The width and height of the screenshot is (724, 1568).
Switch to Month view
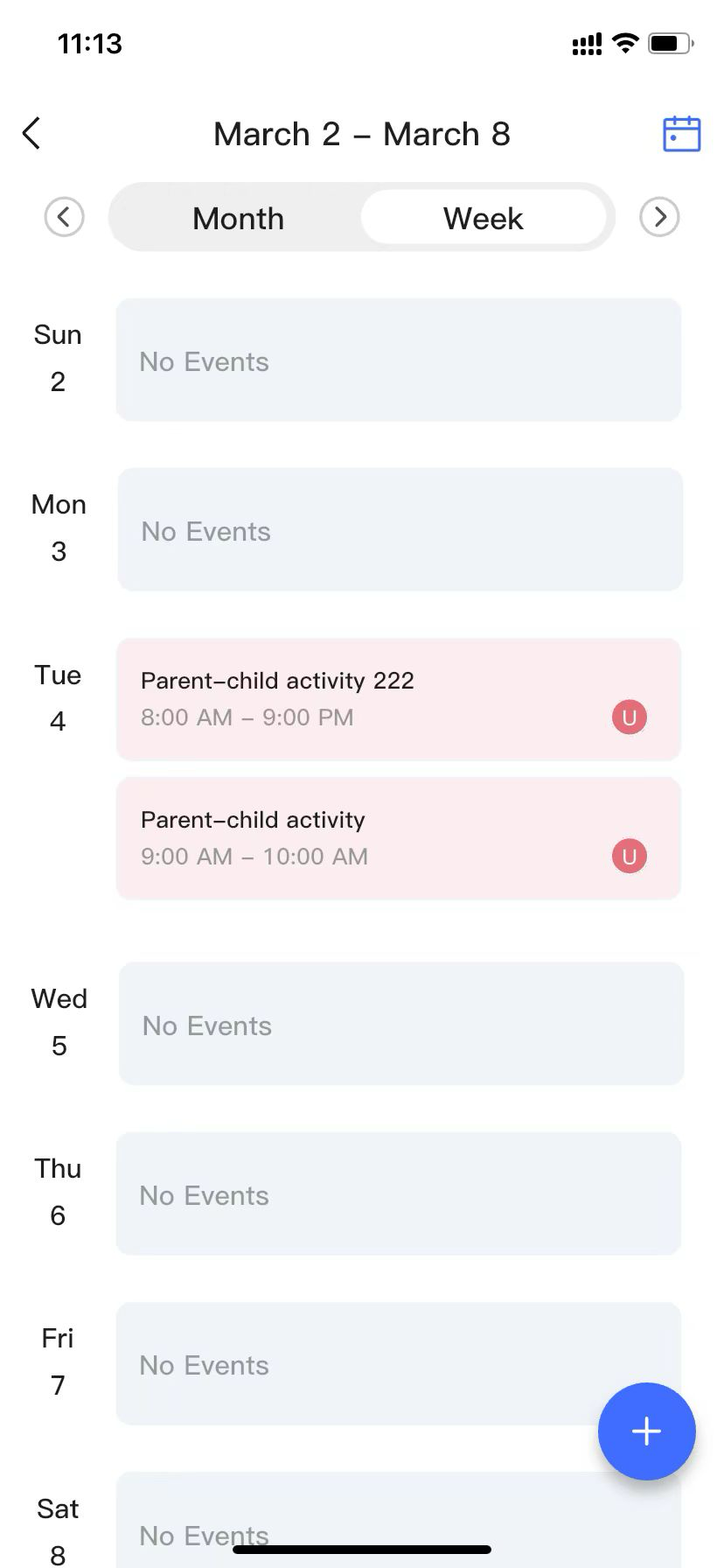click(x=238, y=218)
